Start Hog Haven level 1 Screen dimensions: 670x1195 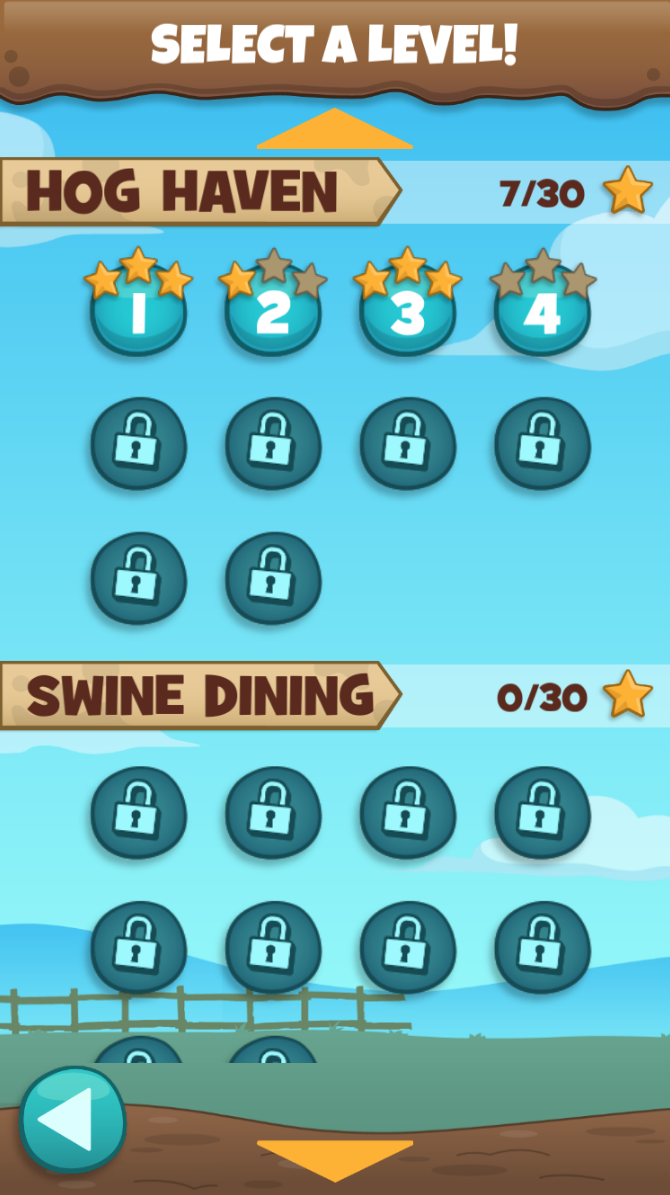coord(138,313)
